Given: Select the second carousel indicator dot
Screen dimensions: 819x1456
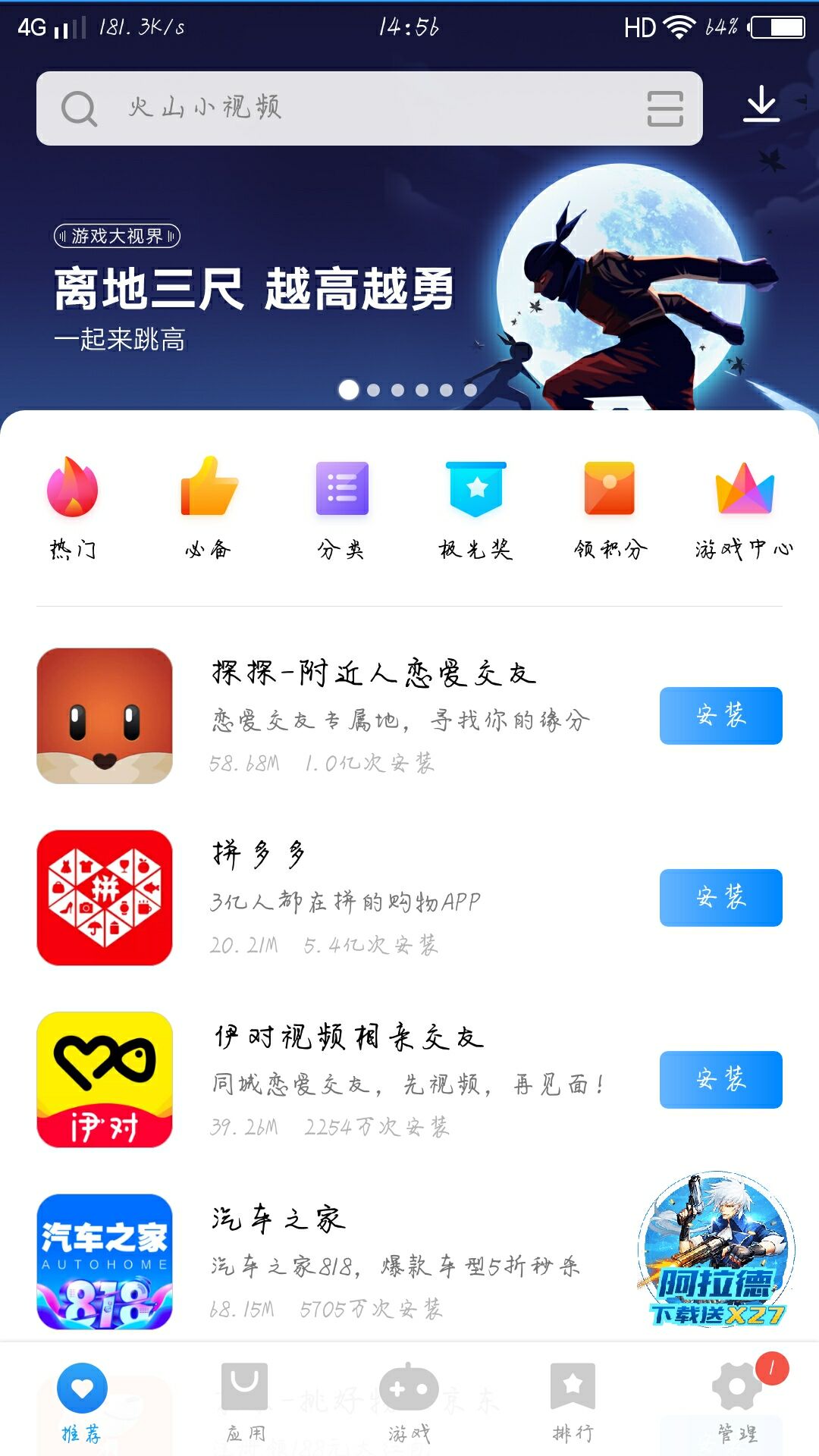Looking at the screenshot, I should pyautogui.click(x=373, y=389).
